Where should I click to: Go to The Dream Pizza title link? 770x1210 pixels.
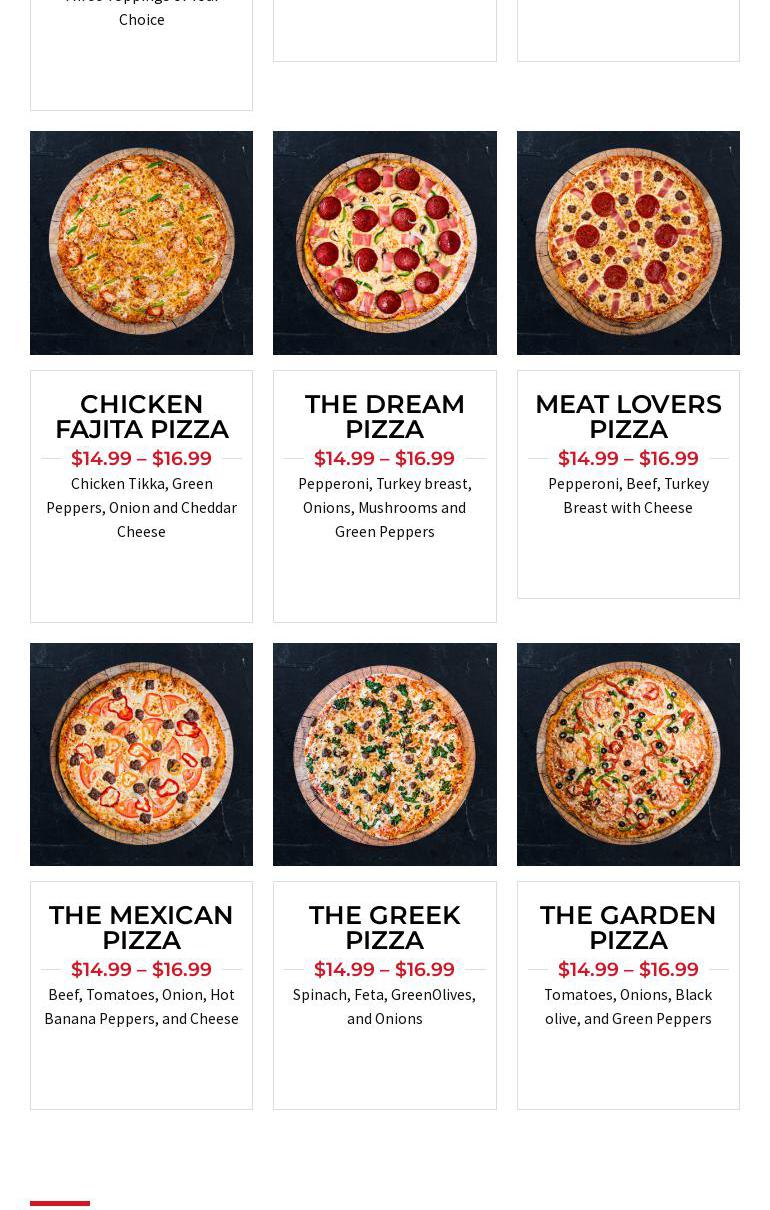(384, 417)
